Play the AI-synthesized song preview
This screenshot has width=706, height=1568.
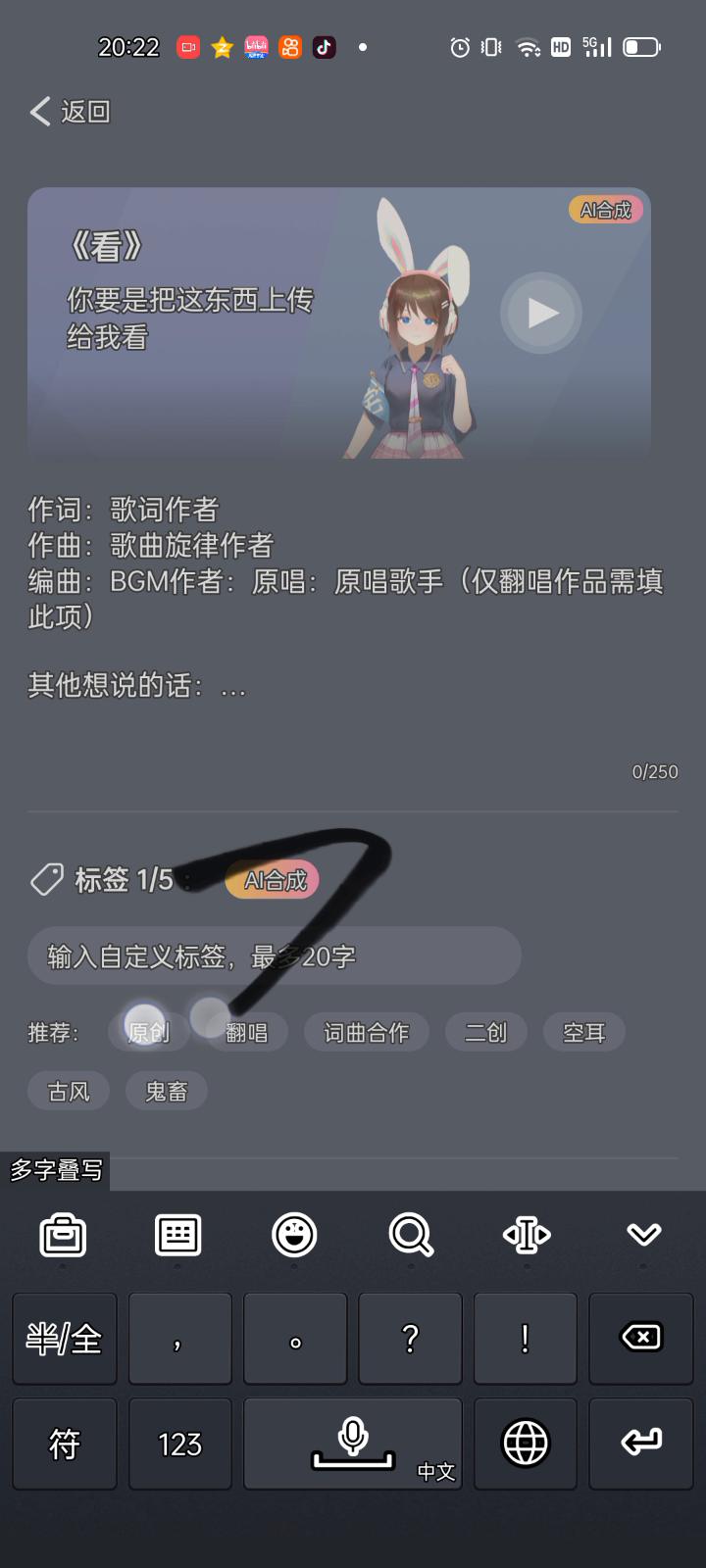(x=541, y=313)
